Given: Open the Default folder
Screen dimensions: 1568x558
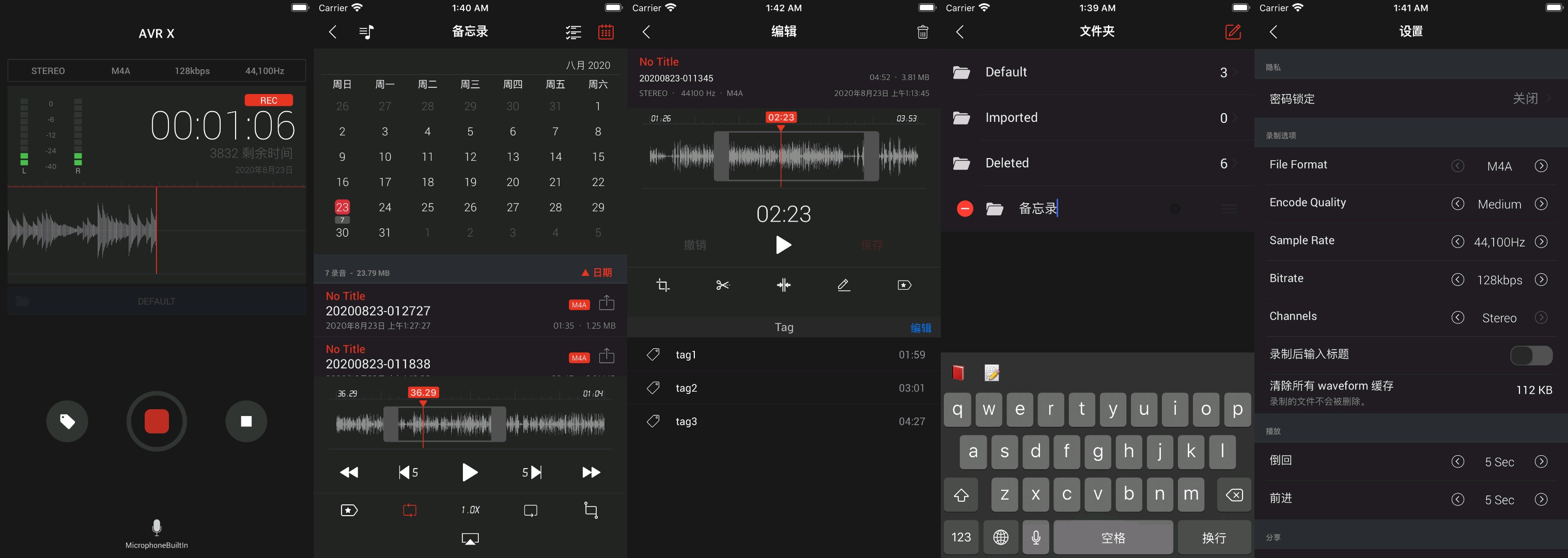Looking at the screenshot, I should click(1097, 72).
